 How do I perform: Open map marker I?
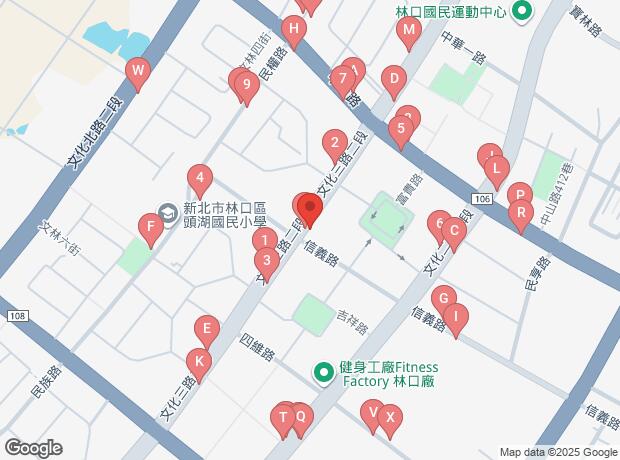454,318
